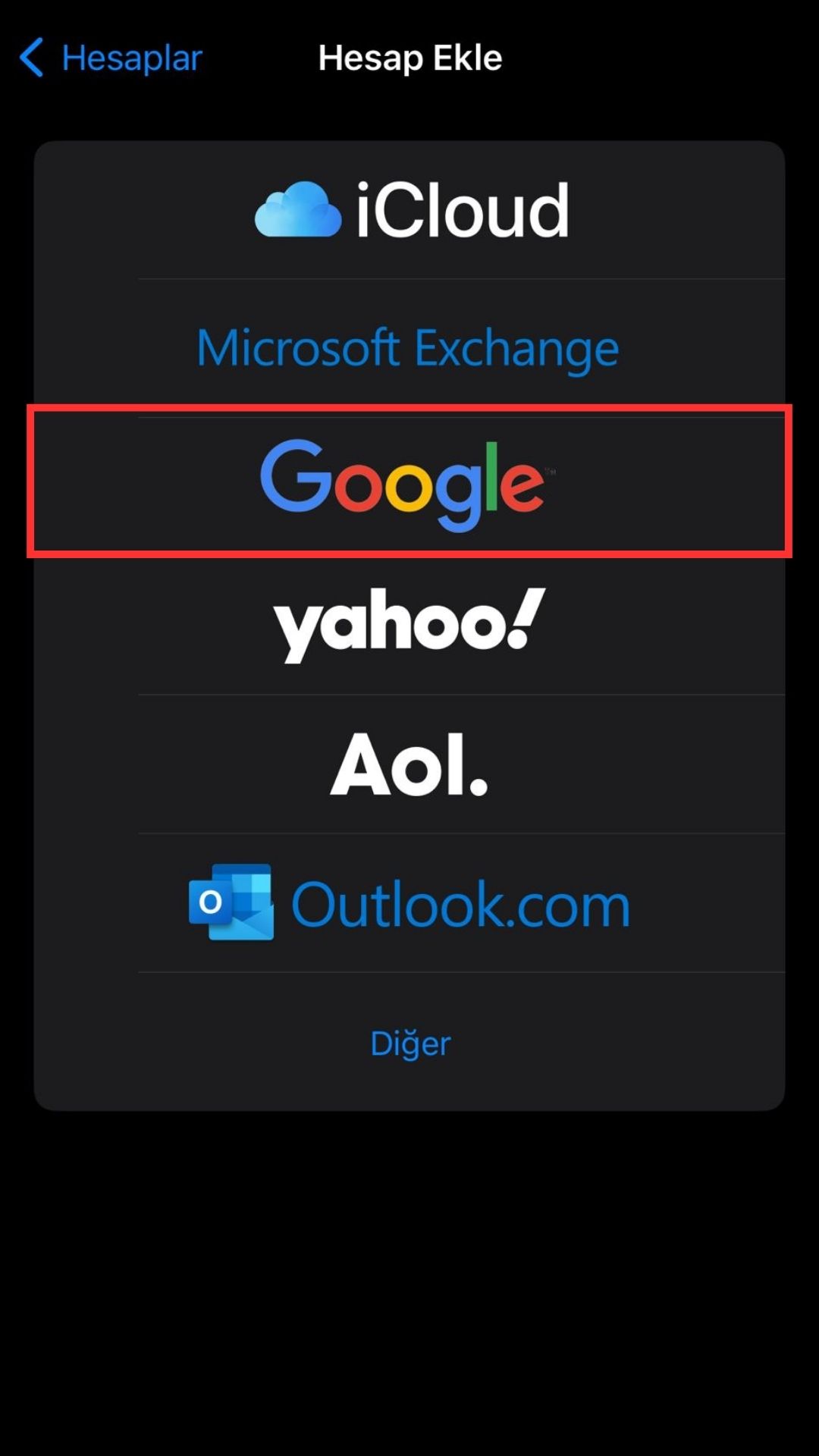Choose Microsoft Exchange account

pyautogui.click(x=409, y=348)
